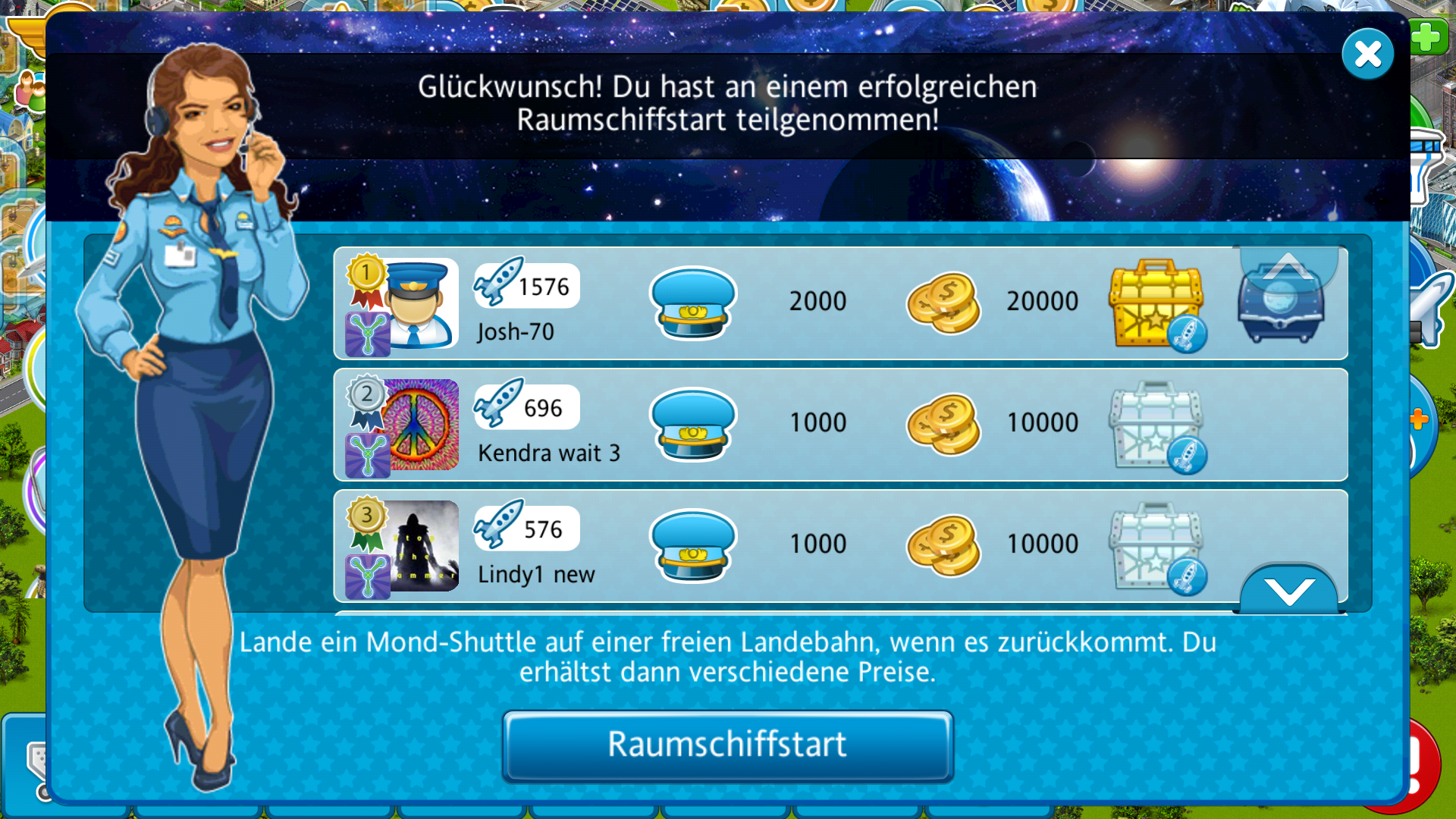
Task: Close the spaceship launch dialog
Action: point(1367,54)
